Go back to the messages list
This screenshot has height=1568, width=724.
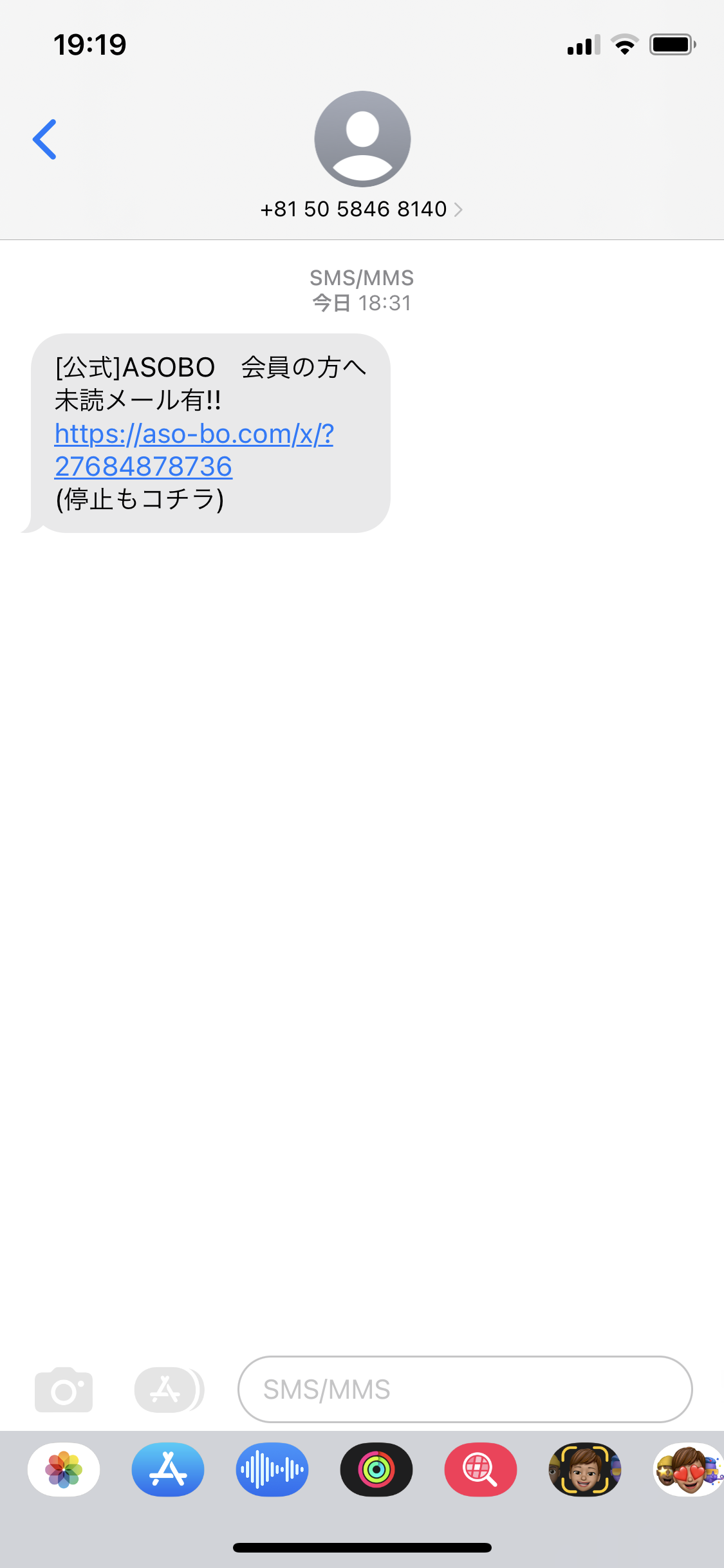tap(44, 139)
